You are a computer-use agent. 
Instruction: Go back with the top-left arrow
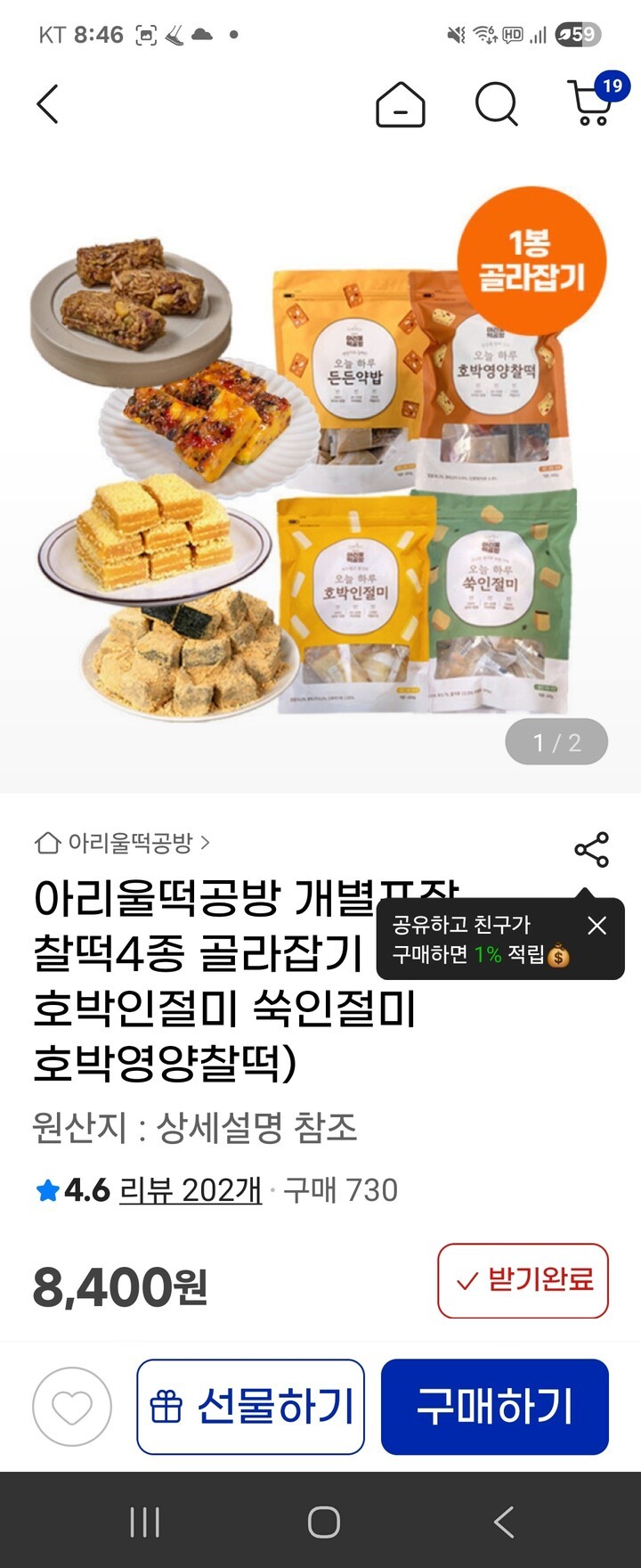click(48, 104)
